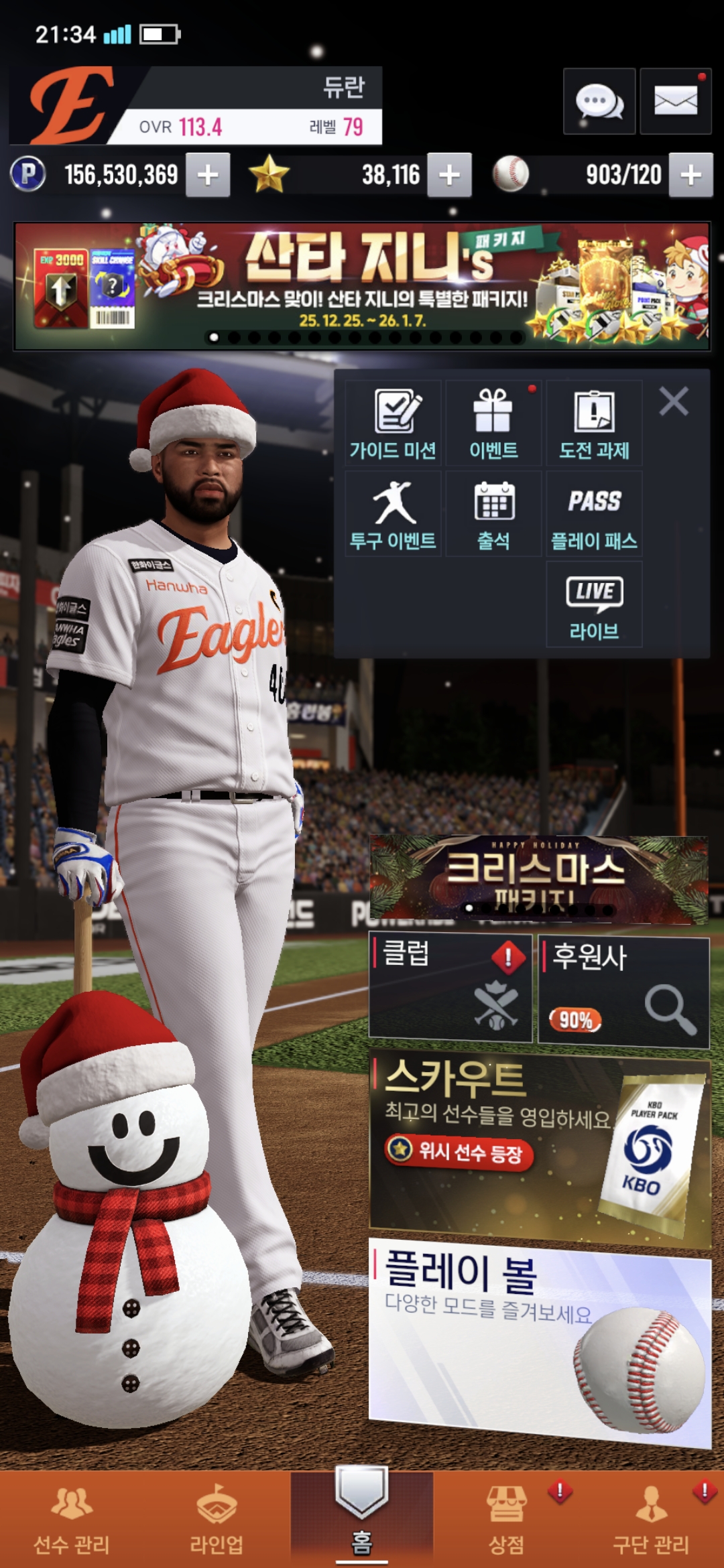Open 도전 과제

(594, 423)
